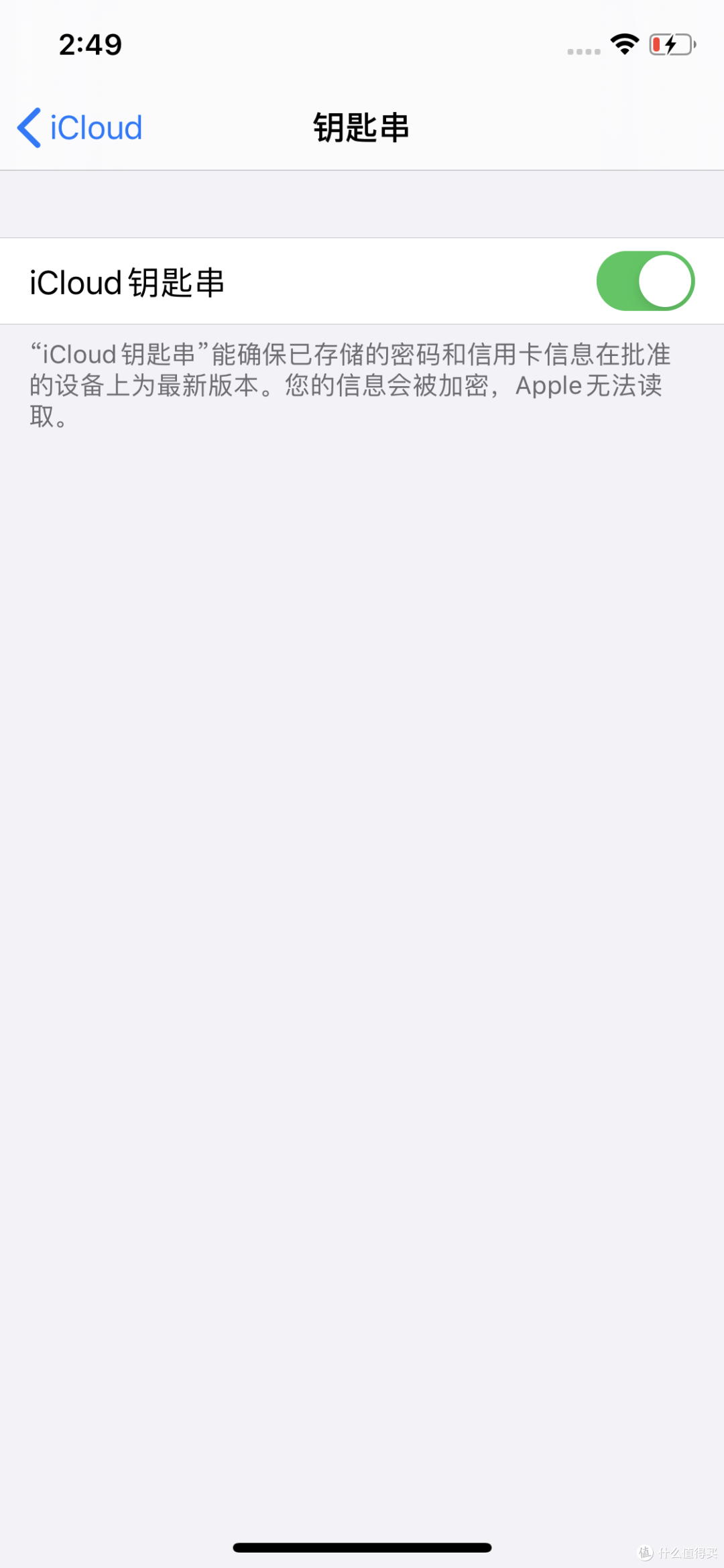Viewport: 724px width, 1568px height.
Task: Open the previous iCloud settings level
Action: 77,127
